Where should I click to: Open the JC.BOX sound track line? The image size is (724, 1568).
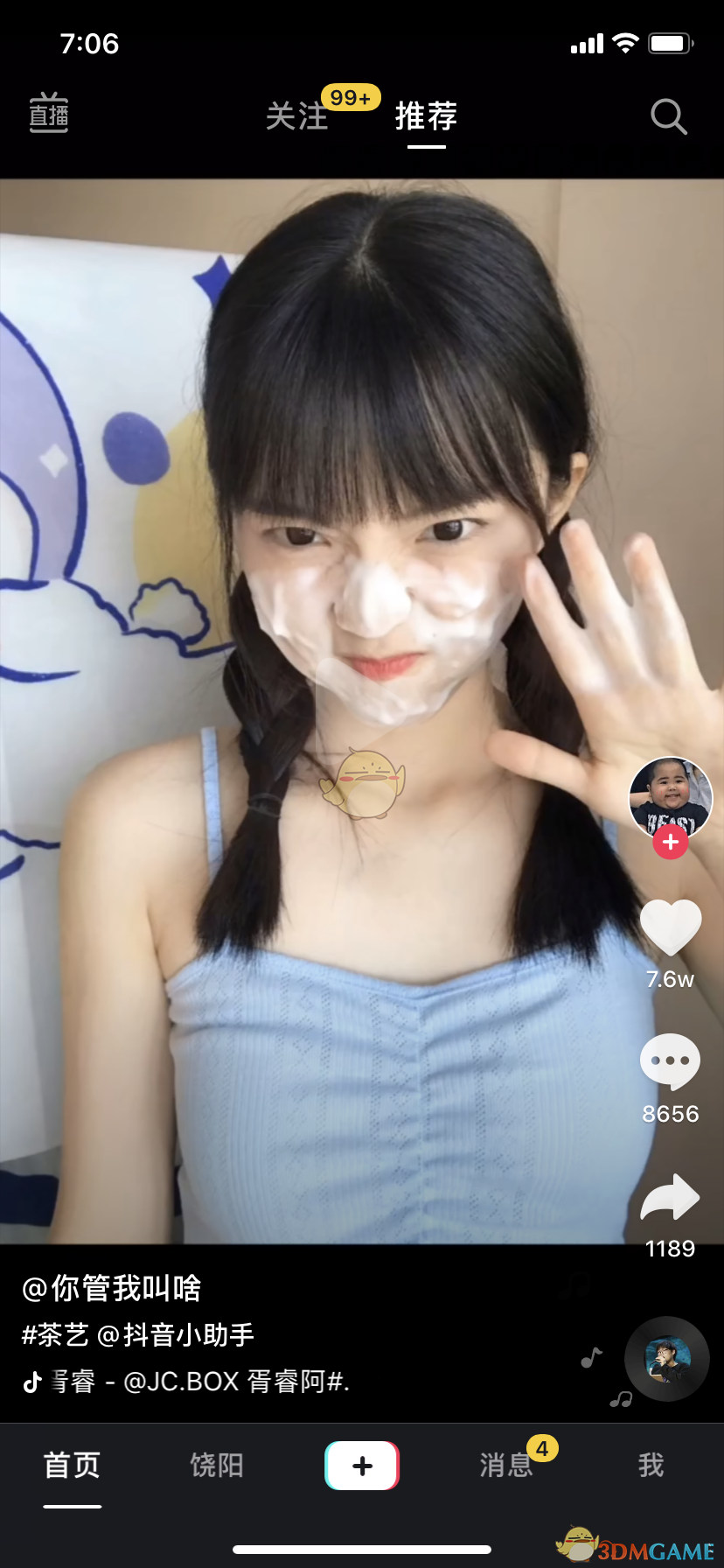tap(201, 1382)
